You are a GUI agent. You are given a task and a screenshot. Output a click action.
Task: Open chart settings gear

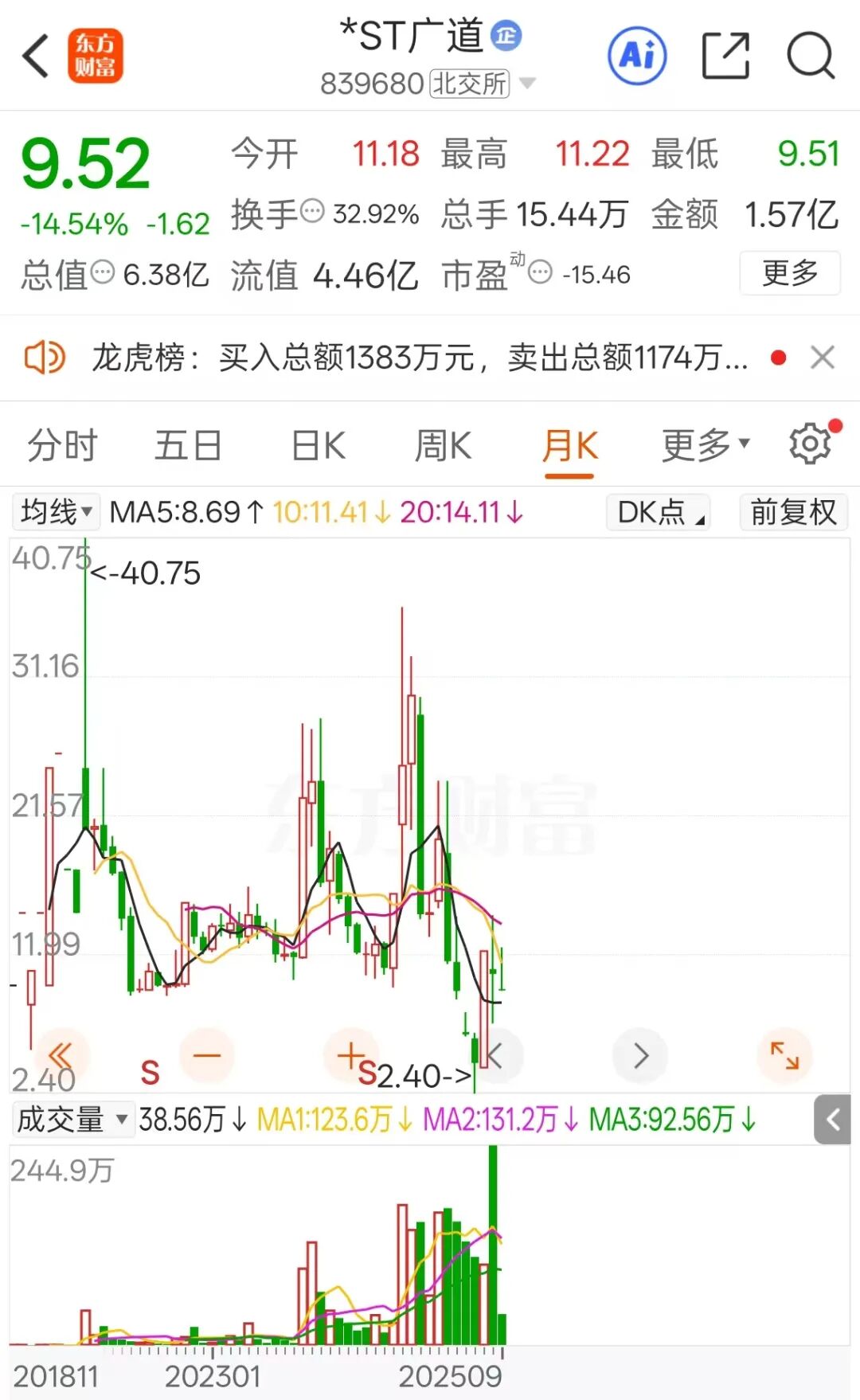[810, 444]
